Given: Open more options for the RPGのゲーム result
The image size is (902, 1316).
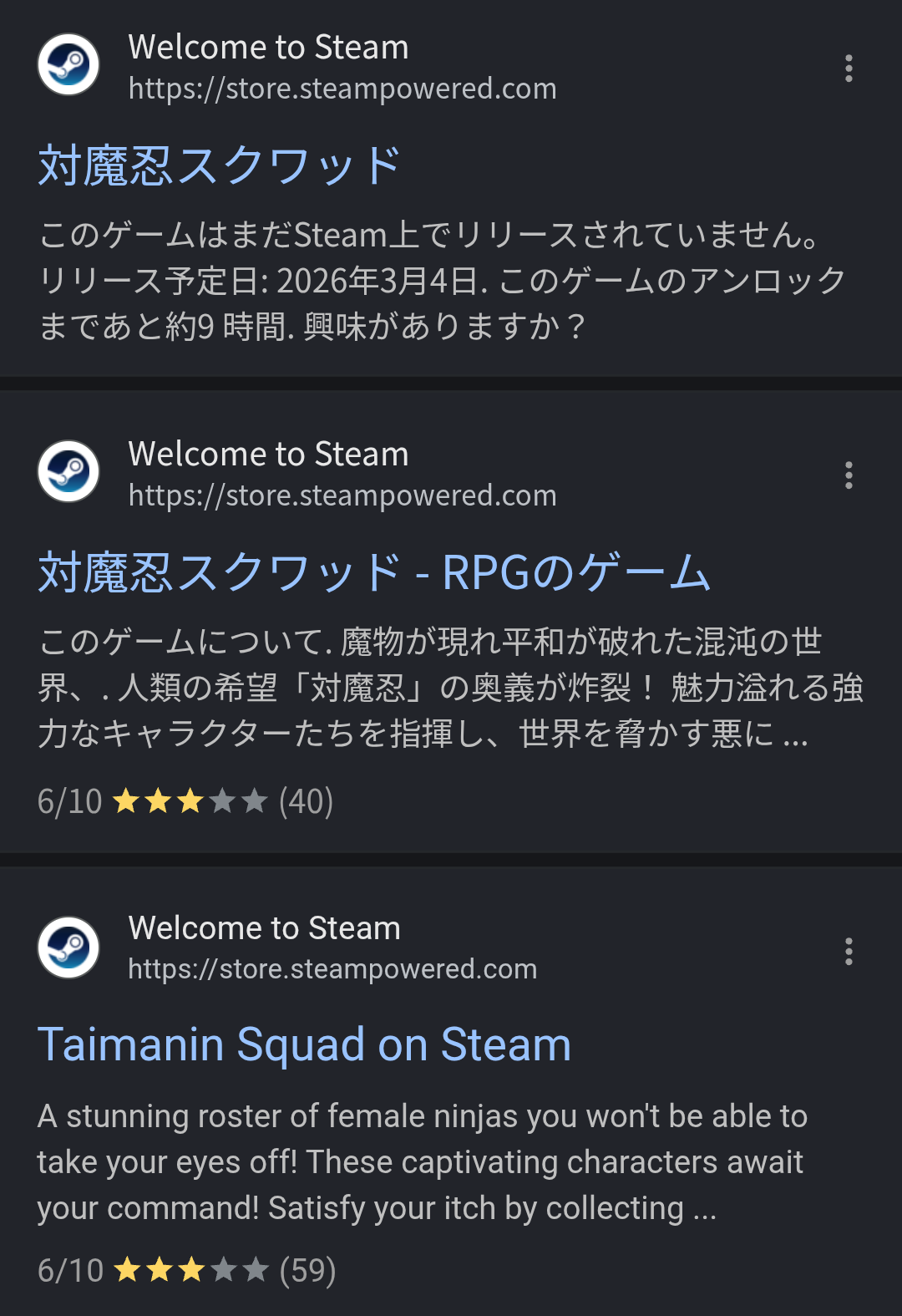Looking at the screenshot, I should 849,475.
